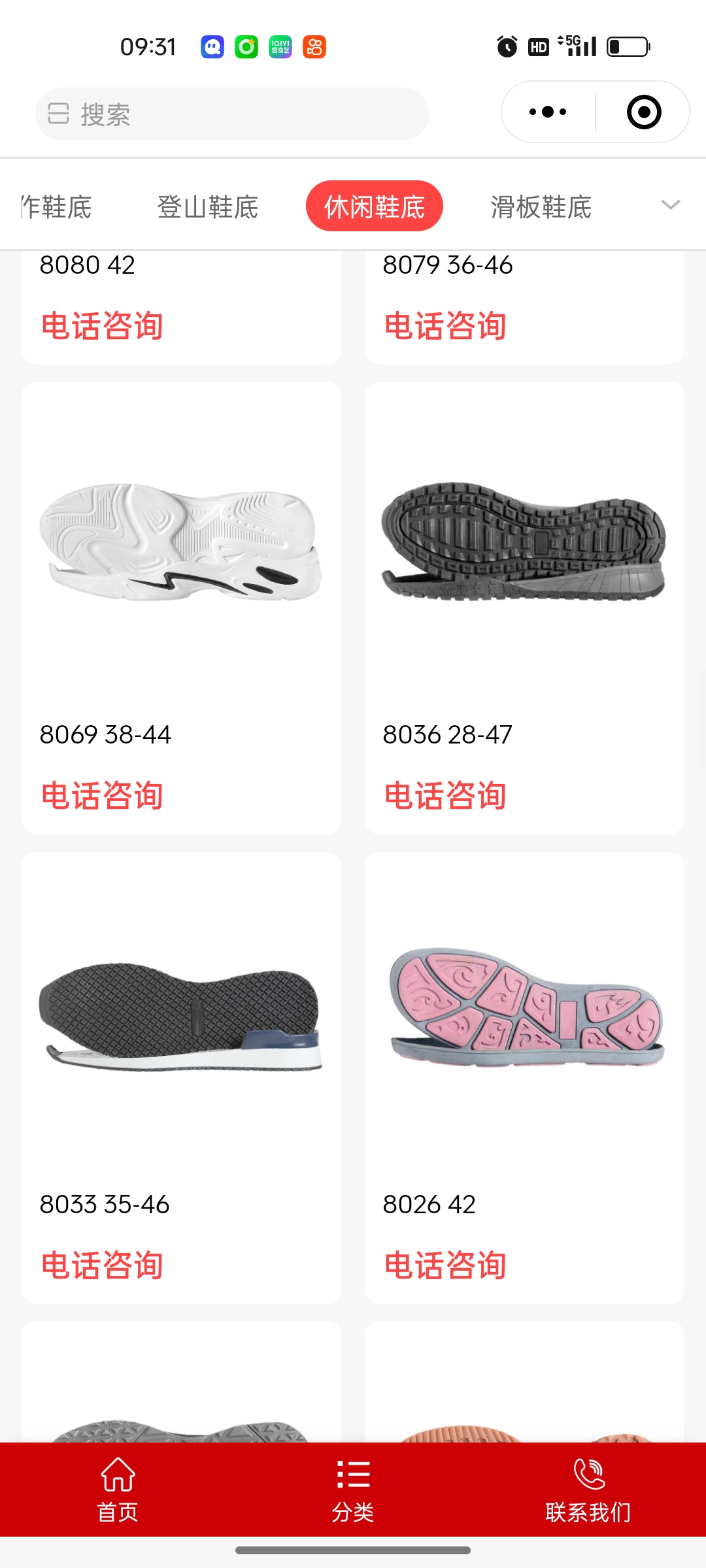Image resolution: width=706 pixels, height=1568 pixels.
Task: Switch to 滑板鞋底 category tab
Action: [x=541, y=207]
